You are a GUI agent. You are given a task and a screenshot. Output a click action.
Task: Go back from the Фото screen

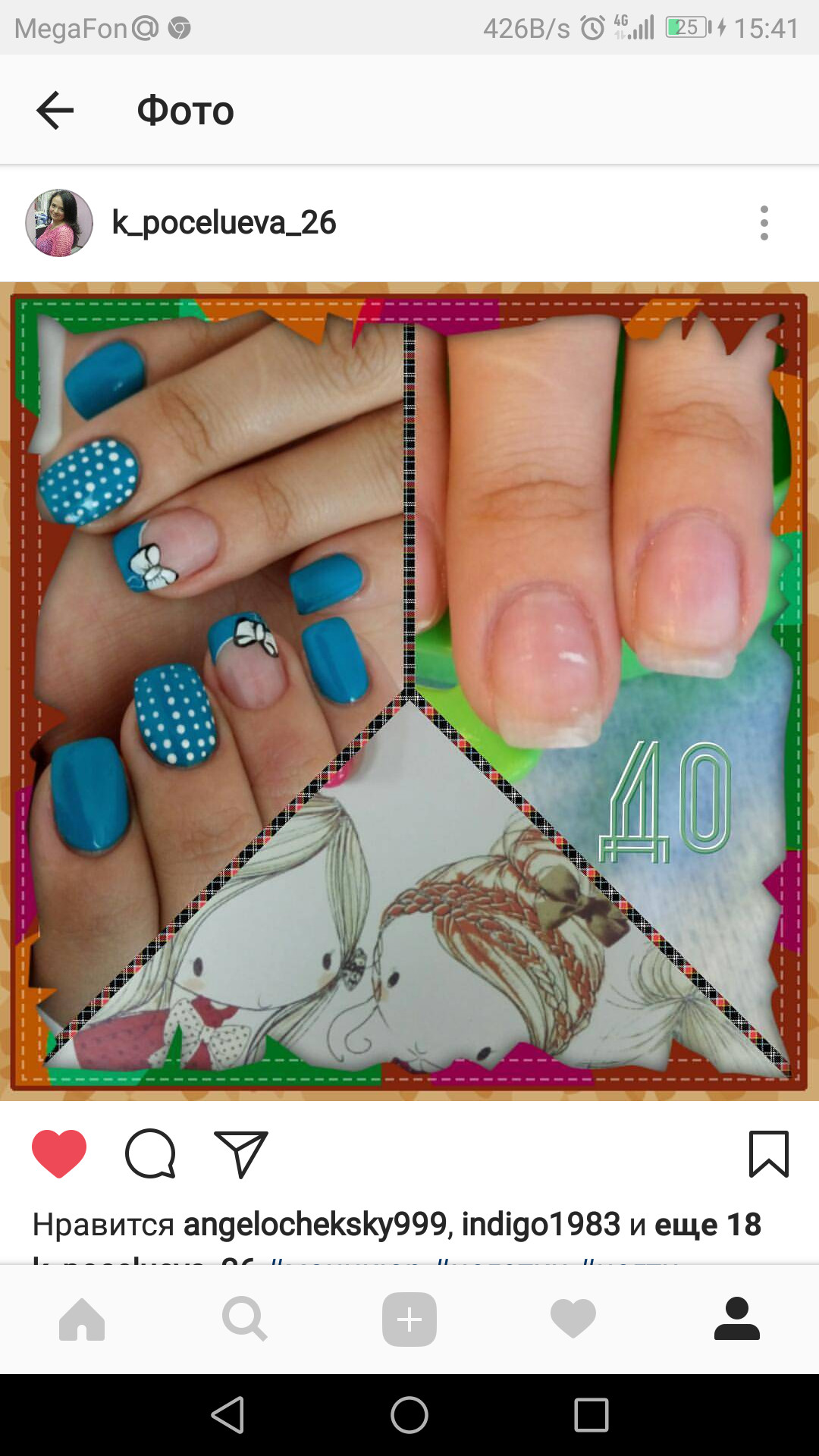[x=55, y=111]
